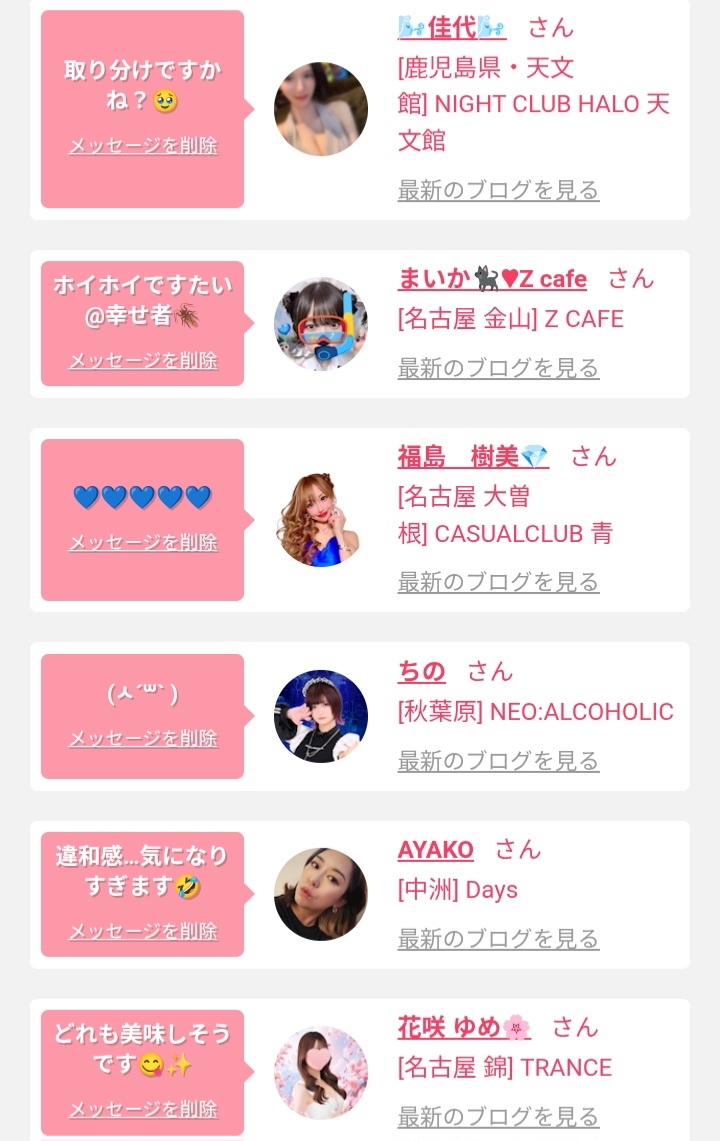View まいか's latest blog
This screenshot has height=1141, width=720.
point(498,368)
